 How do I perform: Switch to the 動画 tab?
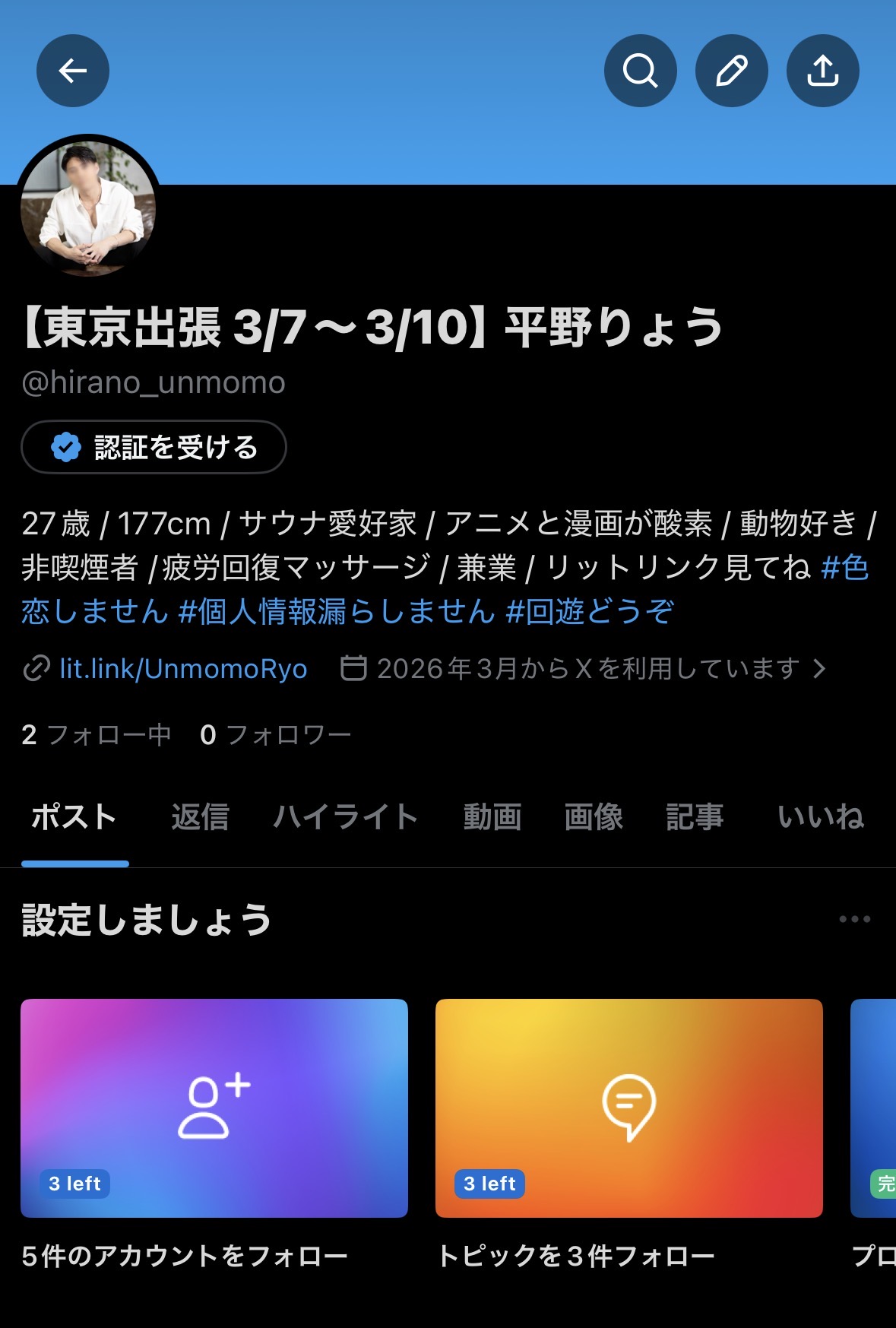[492, 817]
